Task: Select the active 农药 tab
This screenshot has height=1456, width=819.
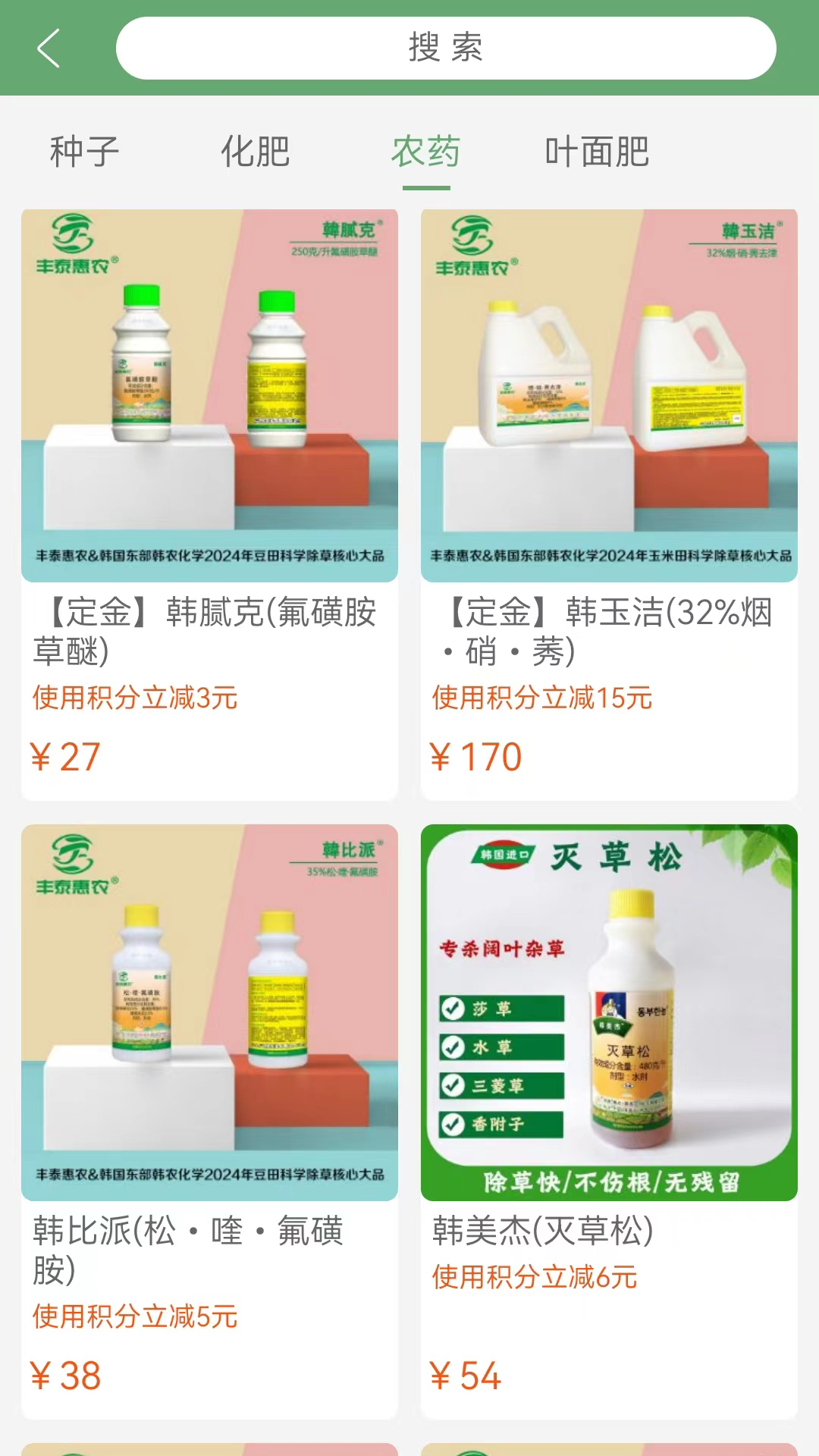Action: click(x=427, y=152)
